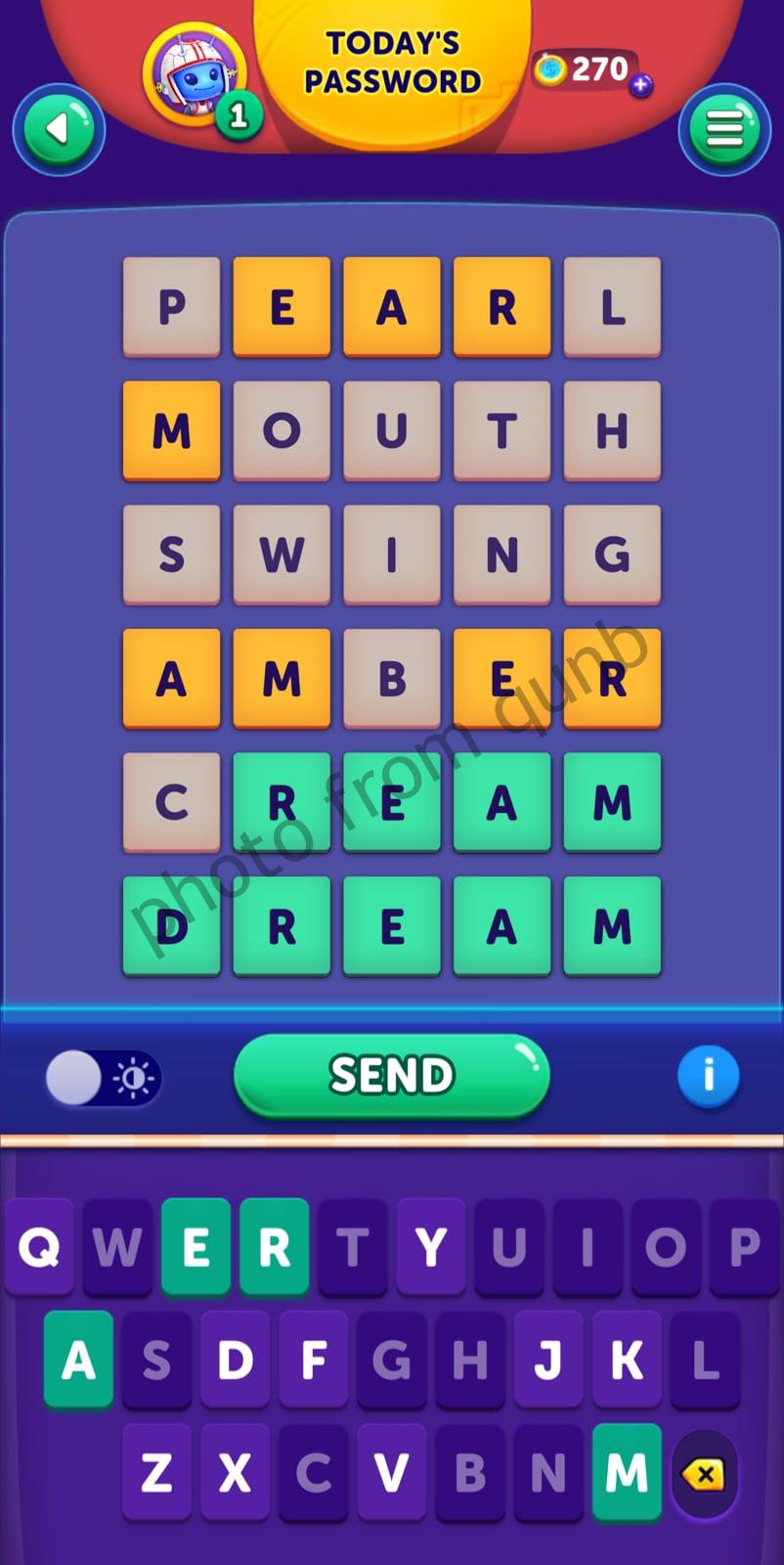Viewport: 784px width, 1565px height.
Task: Open the green hamburger menu
Action: pos(724,129)
